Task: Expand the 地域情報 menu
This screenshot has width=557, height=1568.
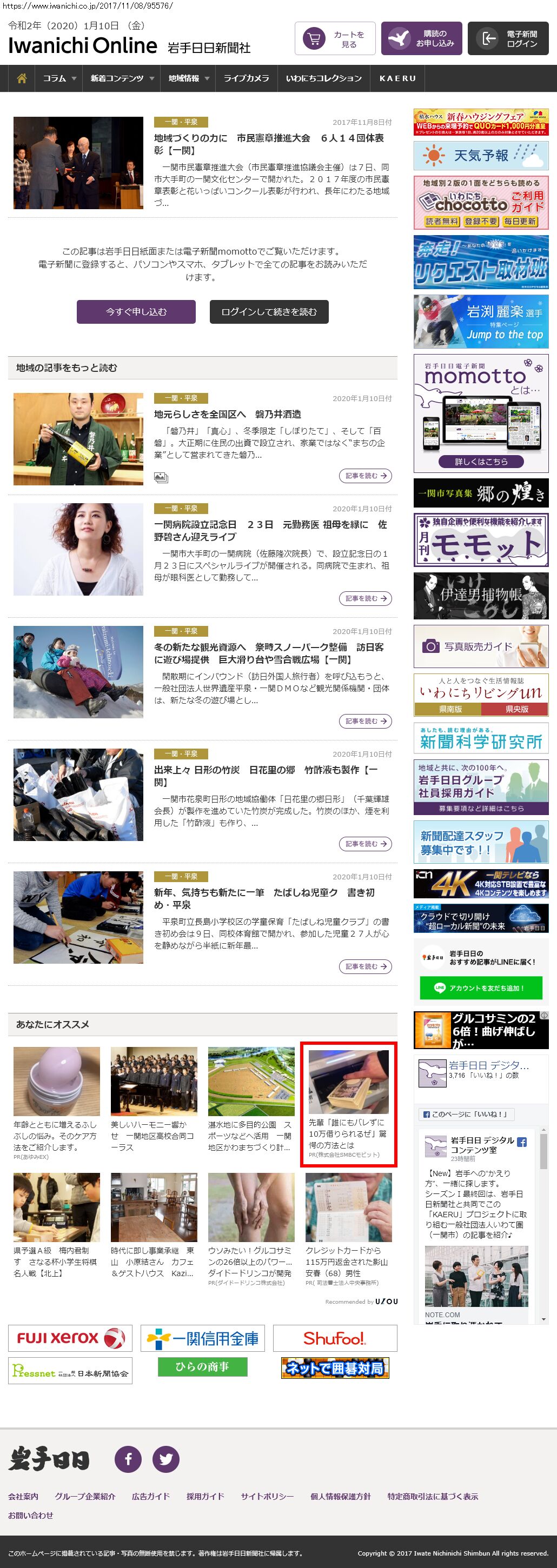Action: pyautogui.click(x=188, y=78)
